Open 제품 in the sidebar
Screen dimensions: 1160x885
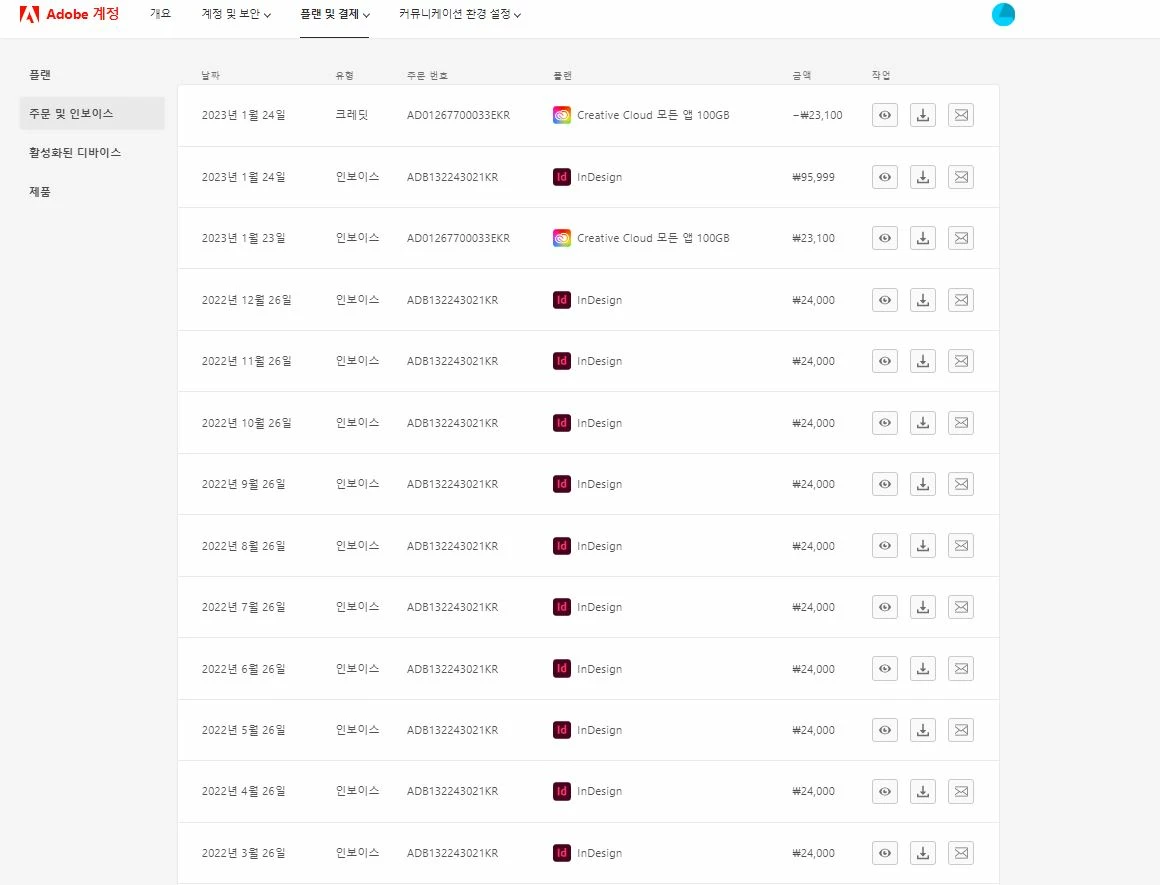pyautogui.click(x=40, y=192)
